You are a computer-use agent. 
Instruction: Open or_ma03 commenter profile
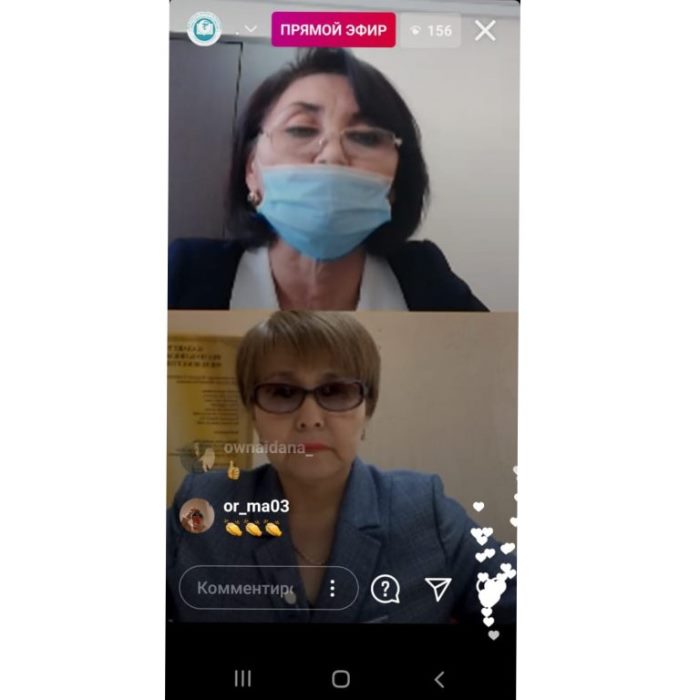click(x=197, y=515)
